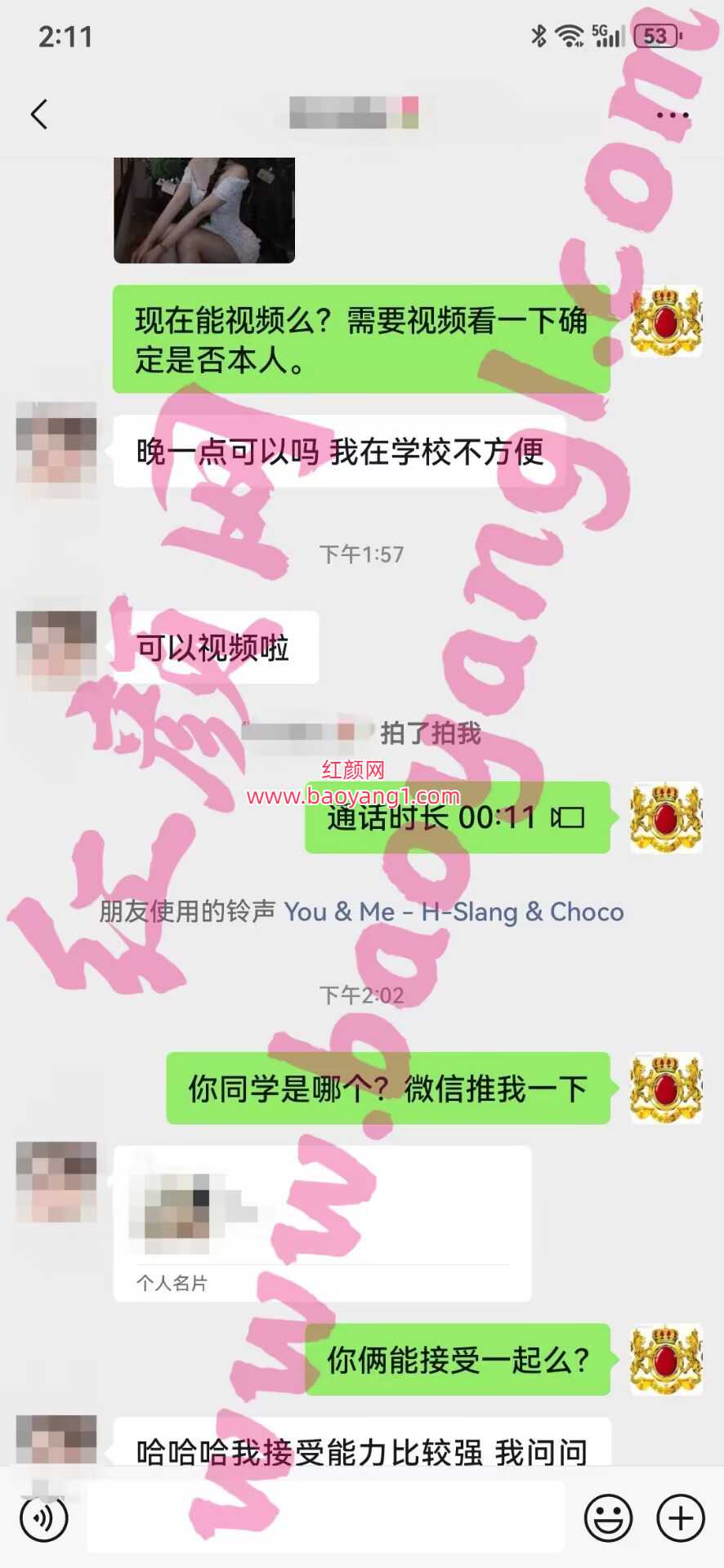The image size is (724, 1568).
Task: Open the photo at the top
Action: (204, 210)
